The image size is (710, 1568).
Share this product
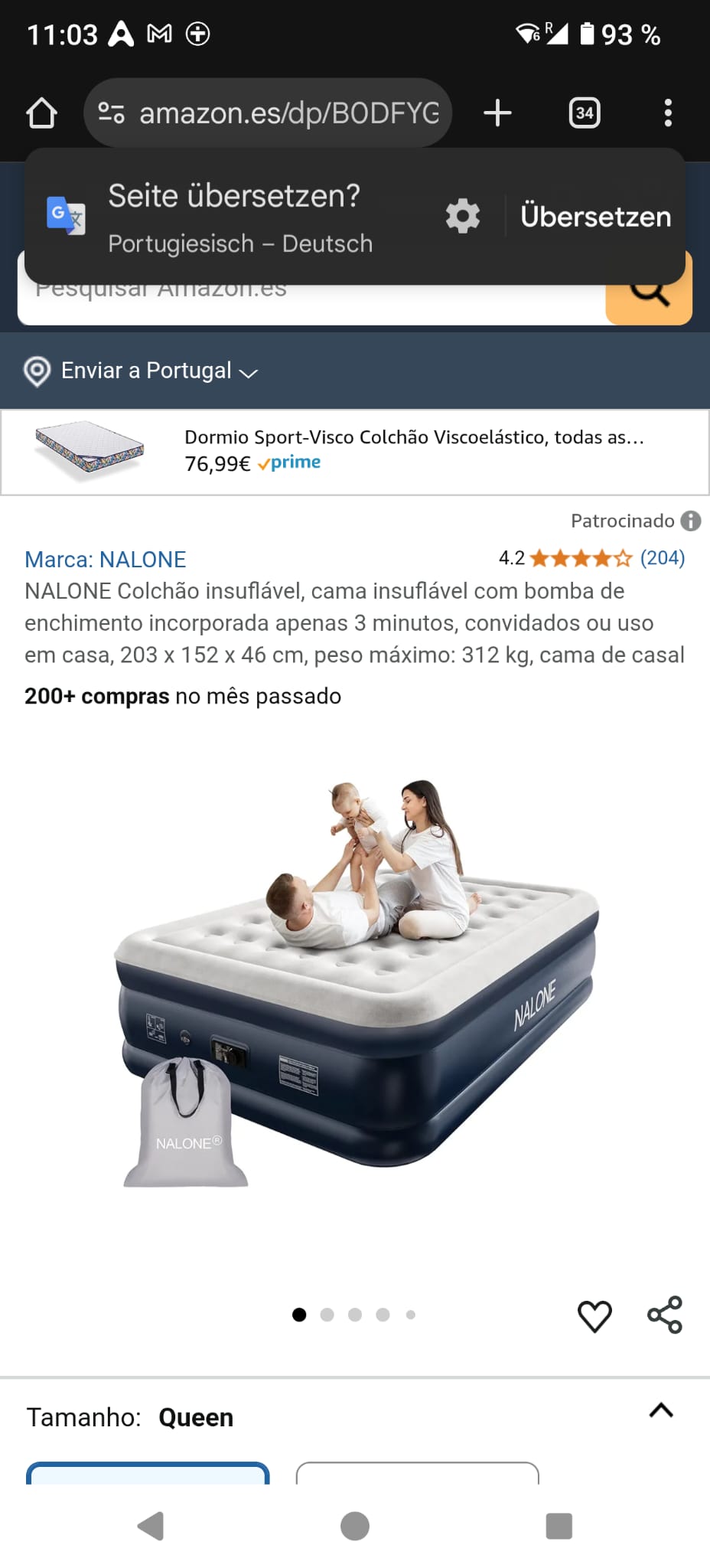click(x=664, y=1315)
